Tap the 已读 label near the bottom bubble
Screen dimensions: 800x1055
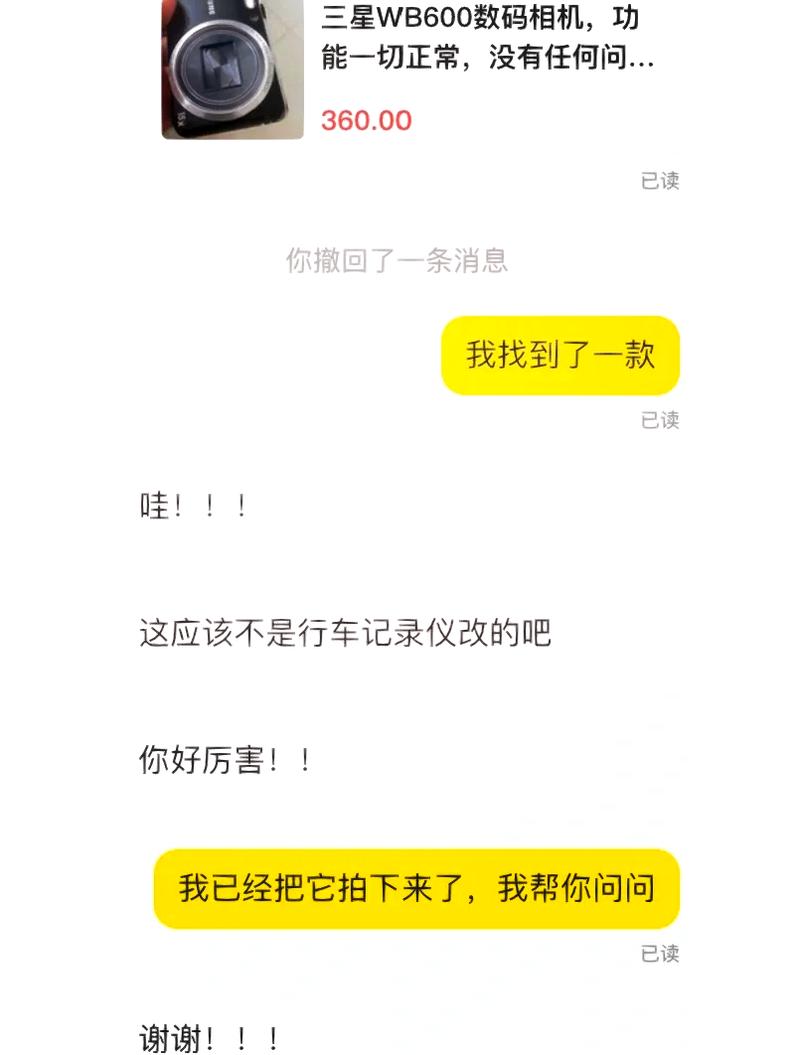coord(661,953)
